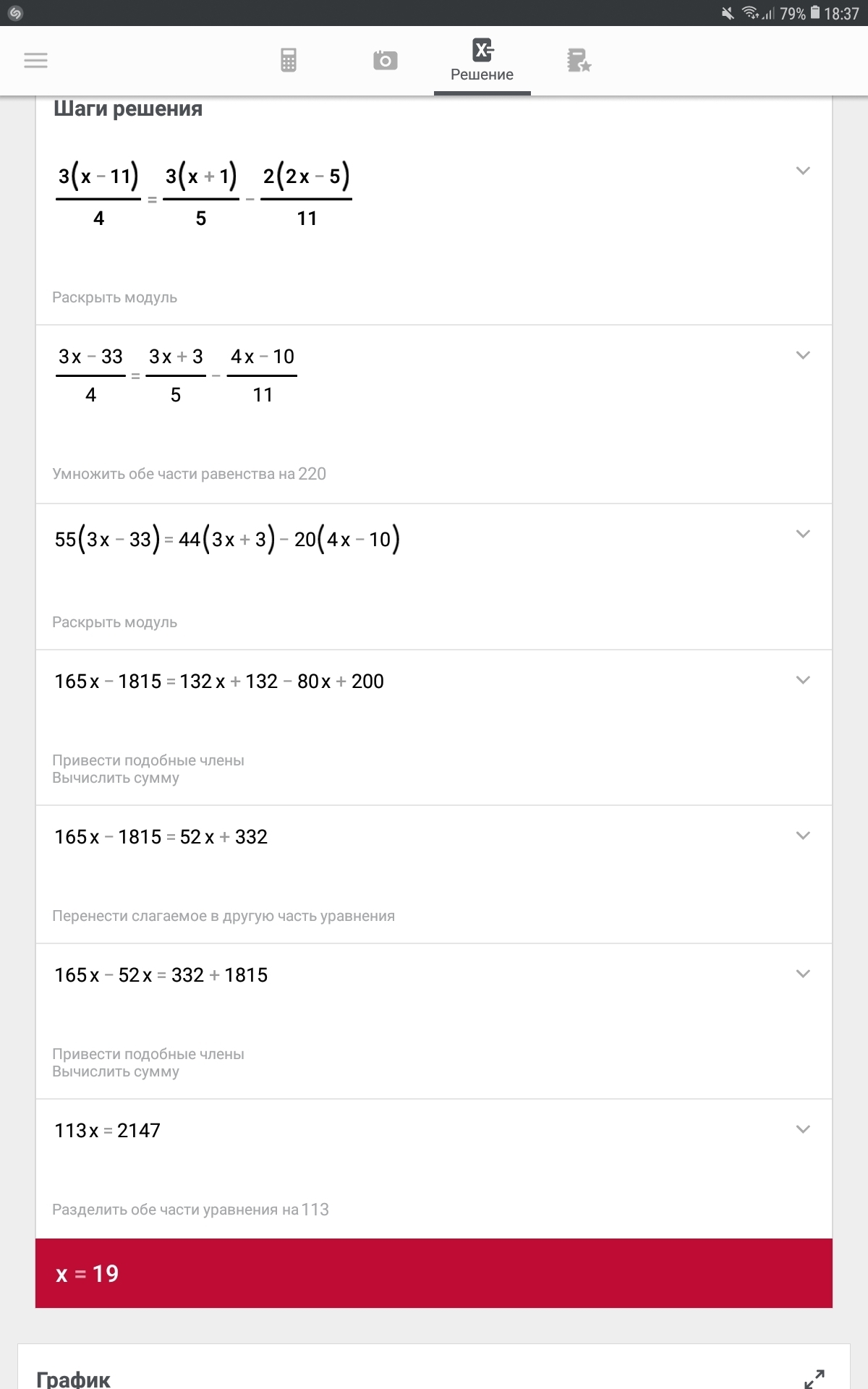868x1389 pixels.
Task: Expand the step 165x−52x=332+1815
Action: pos(802,974)
